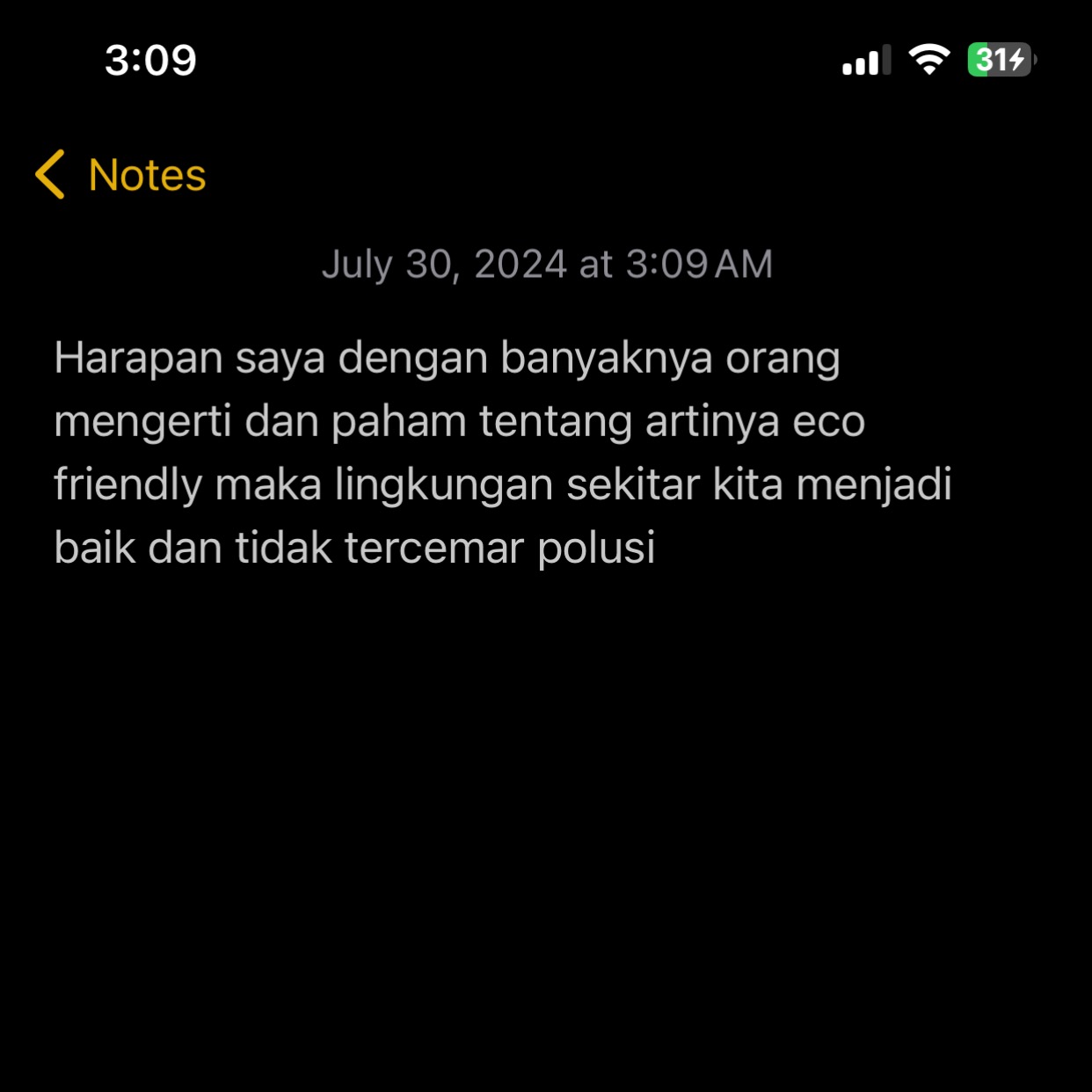Go back to the Notes list

coord(121,175)
